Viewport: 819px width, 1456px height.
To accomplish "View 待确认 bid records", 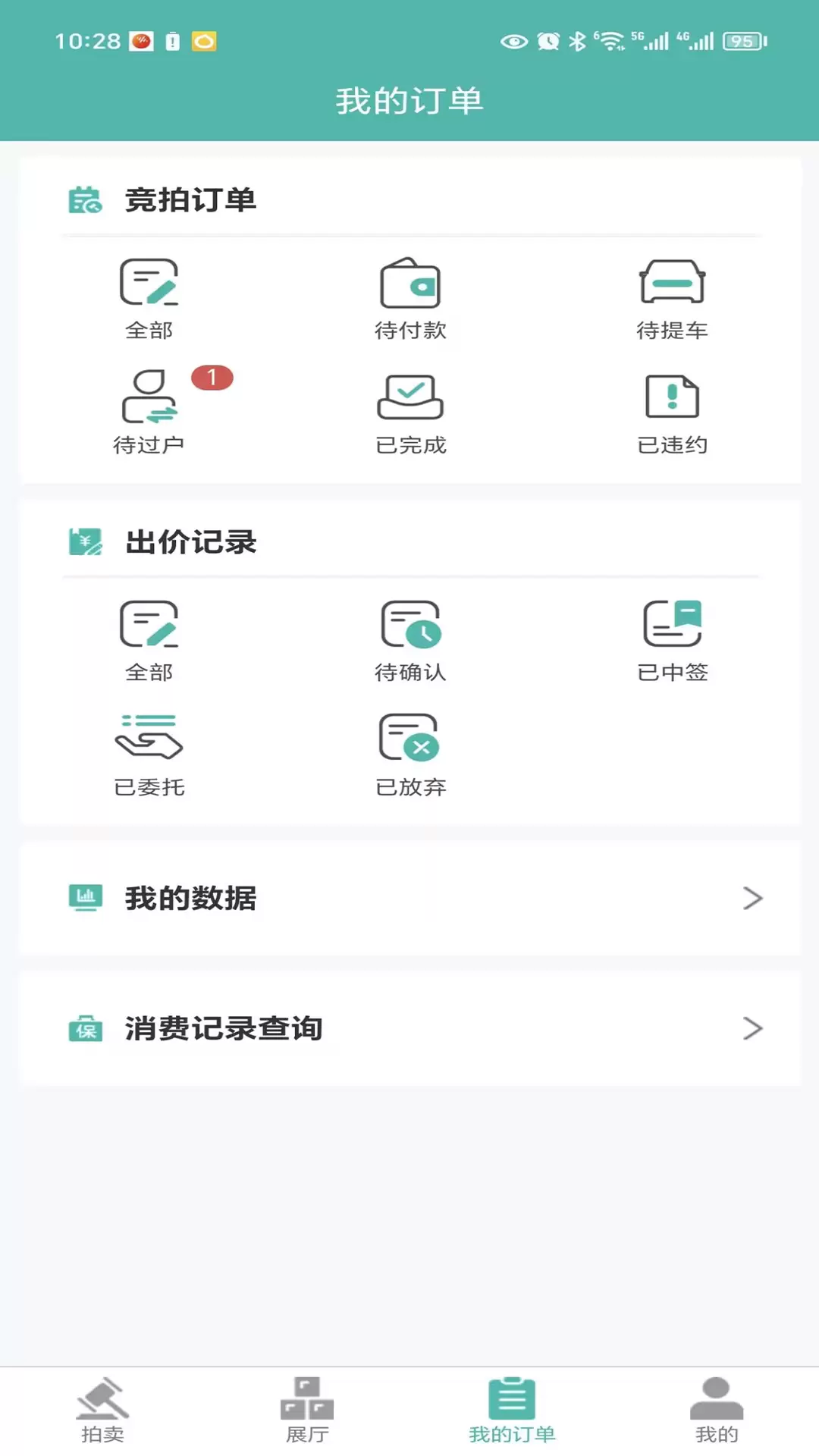I will pyautogui.click(x=410, y=642).
